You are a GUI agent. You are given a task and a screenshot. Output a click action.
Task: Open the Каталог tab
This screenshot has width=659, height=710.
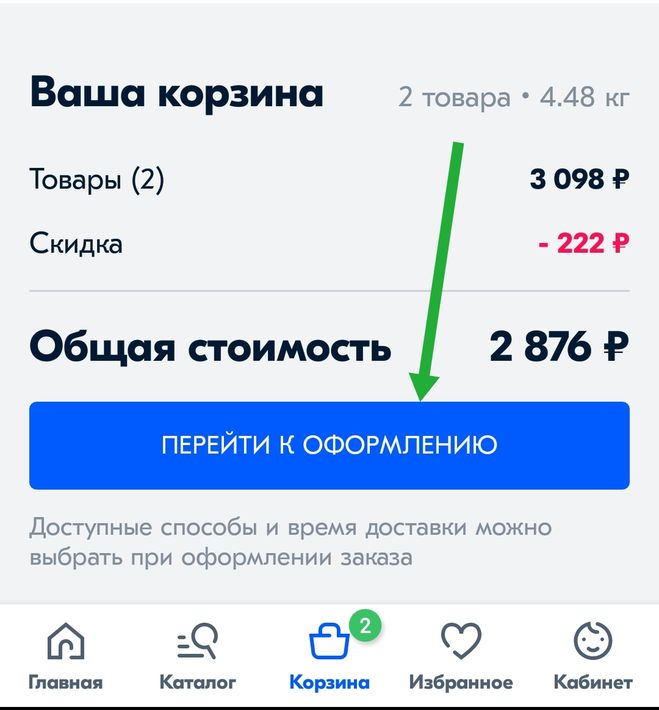coord(198,656)
